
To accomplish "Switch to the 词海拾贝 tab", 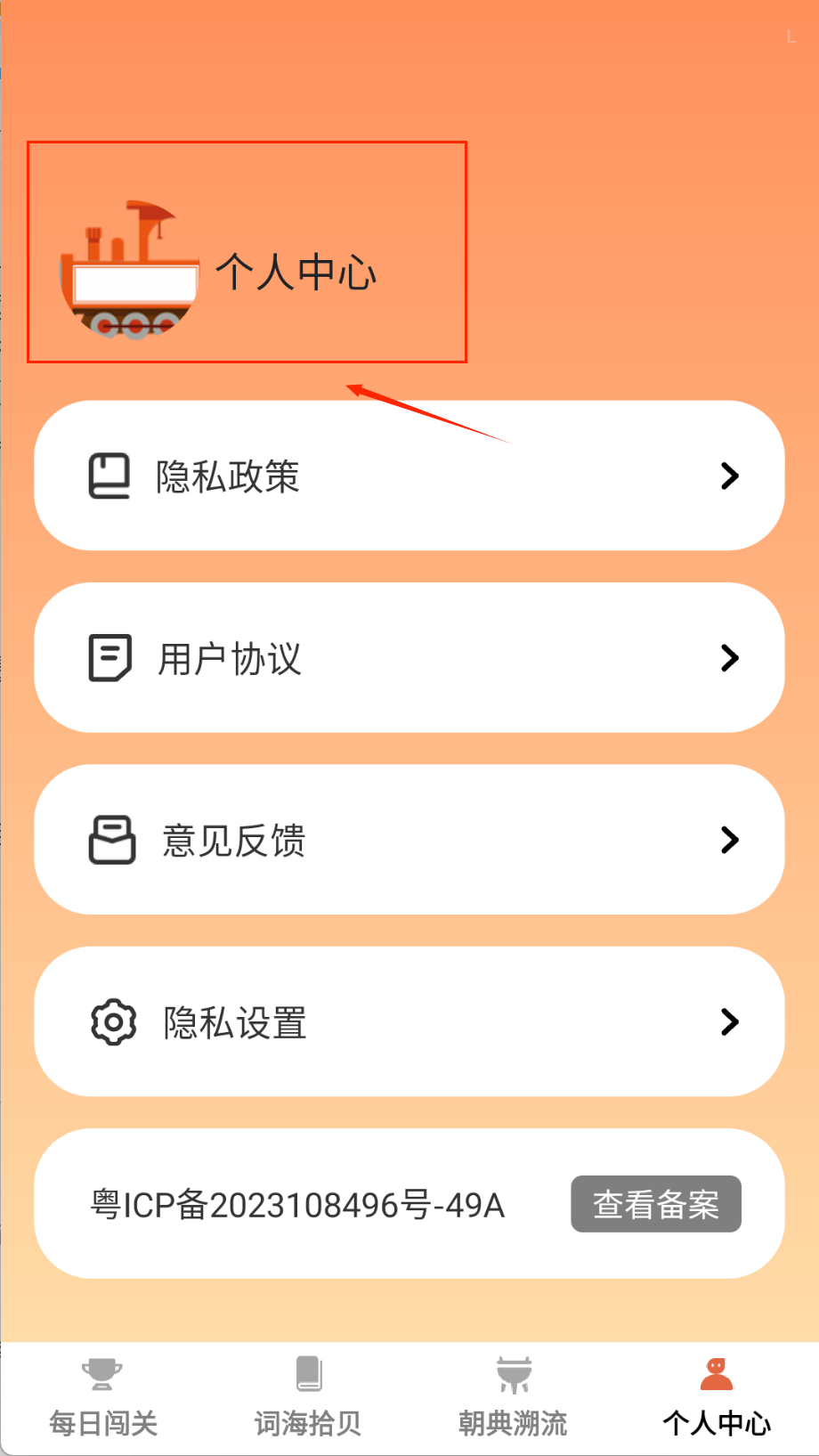I will click(x=308, y=1398).
